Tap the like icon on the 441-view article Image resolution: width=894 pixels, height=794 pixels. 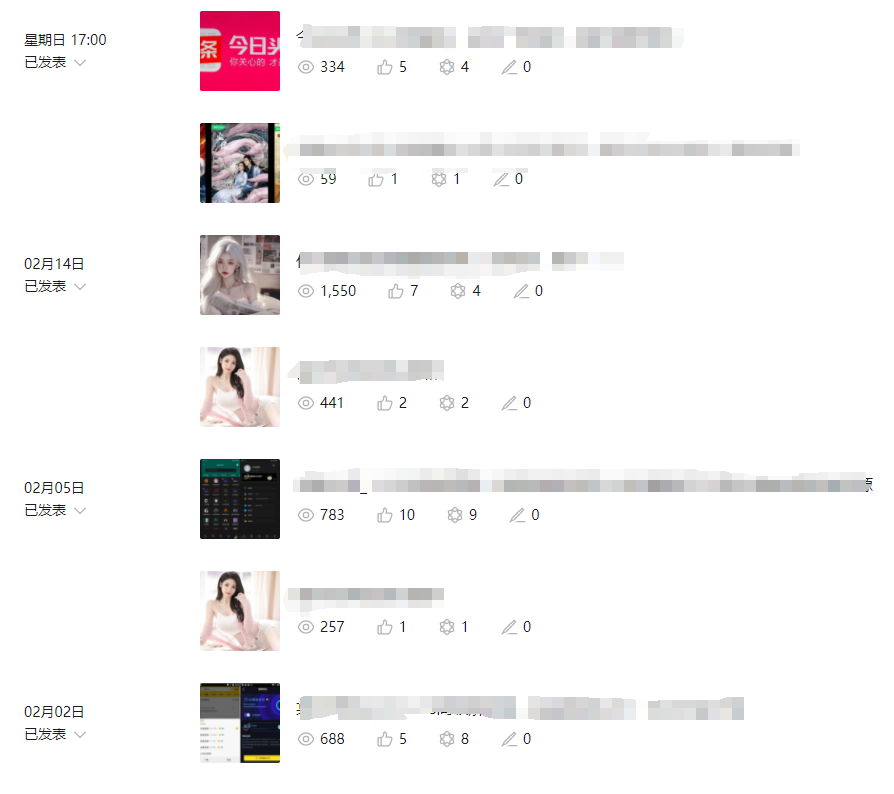(385, 403)
